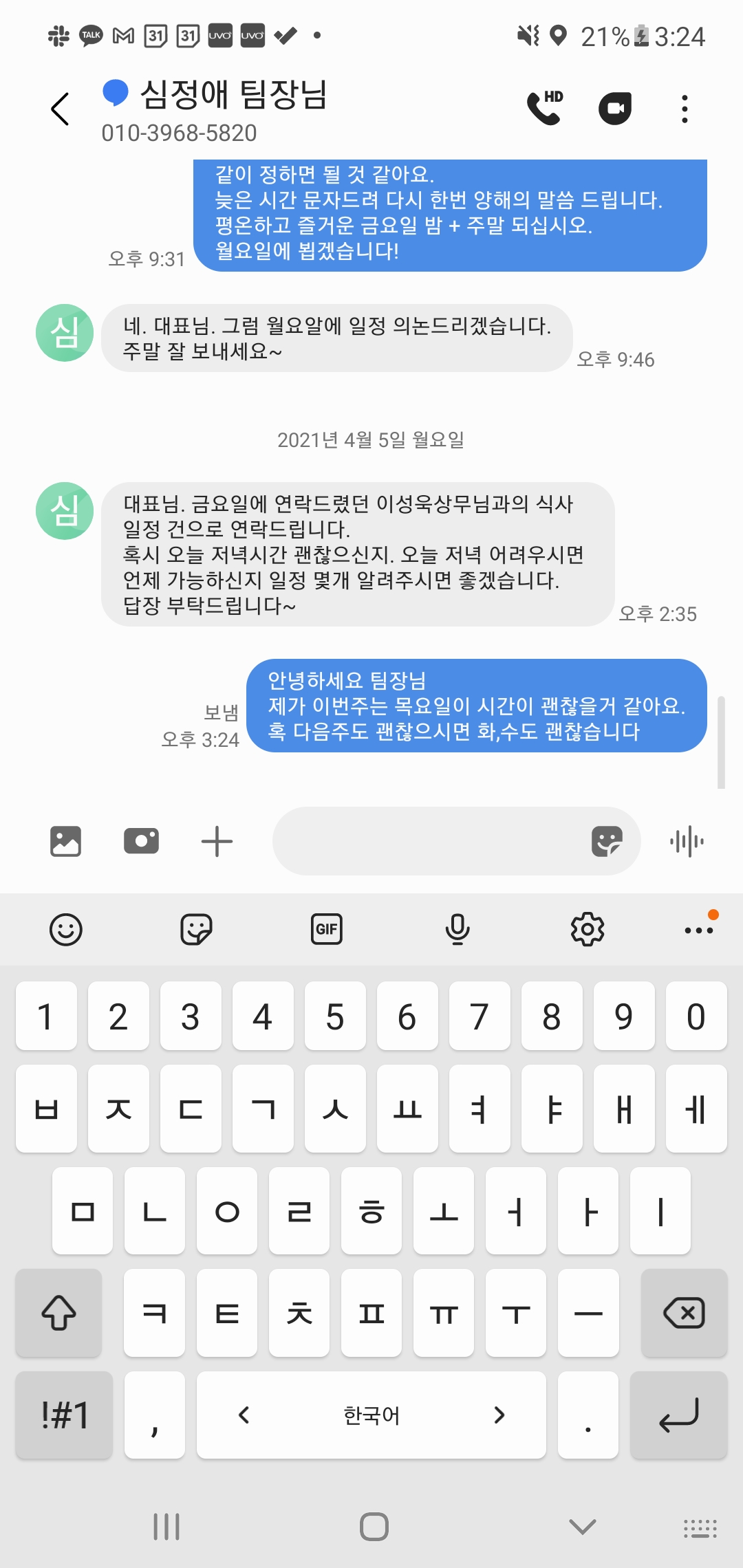This screenshot has height=1568, width=743.
Task: Tap the backspace key
Action: [x=684, y=1313]
